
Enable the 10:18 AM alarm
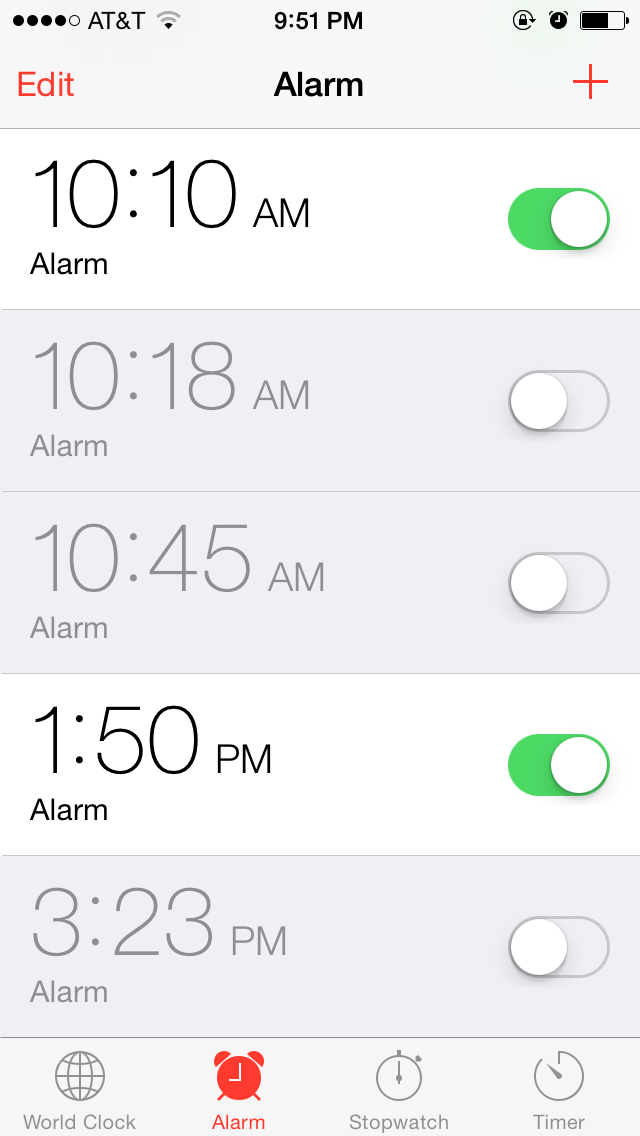tap(558, 401)
